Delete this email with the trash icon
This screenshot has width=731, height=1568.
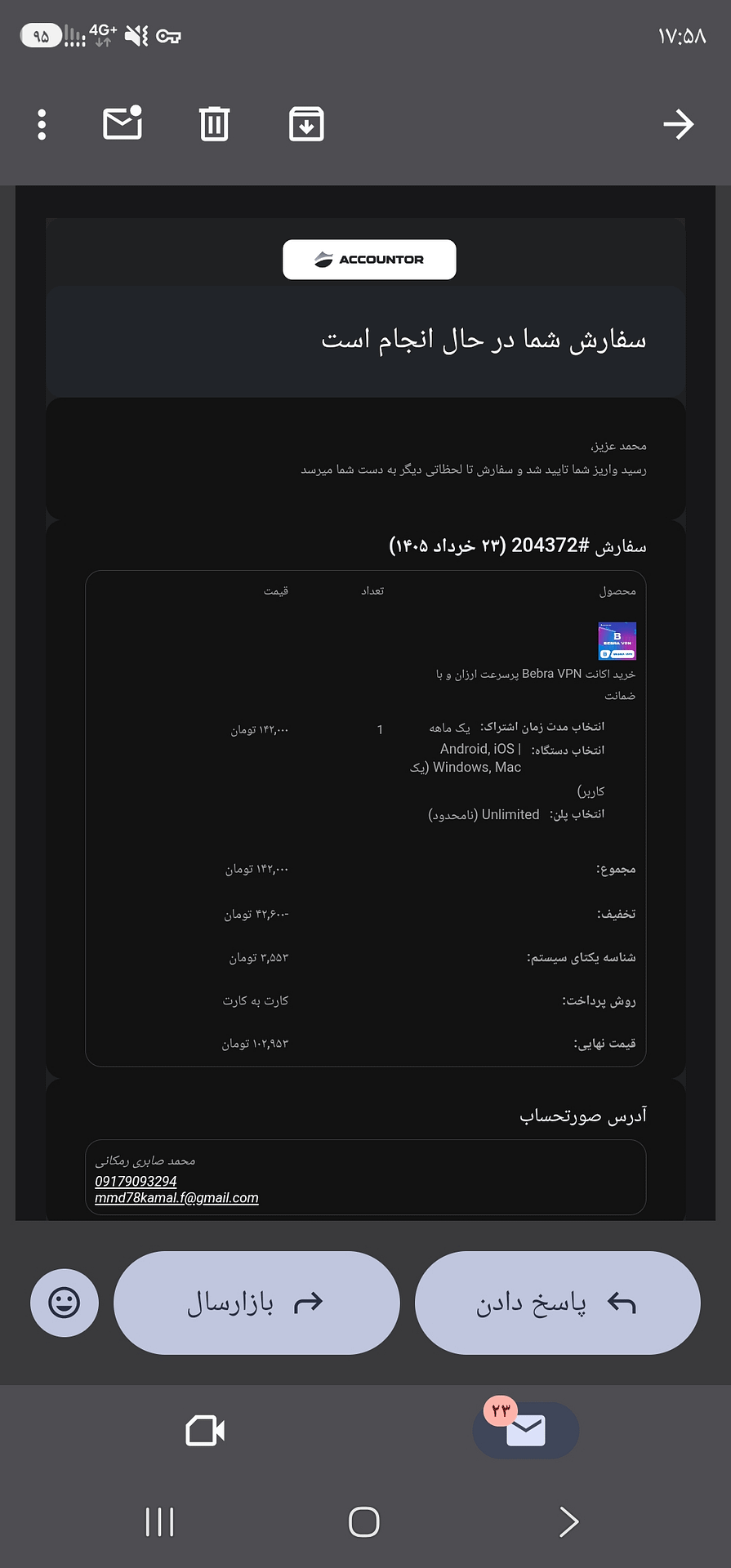214,124
